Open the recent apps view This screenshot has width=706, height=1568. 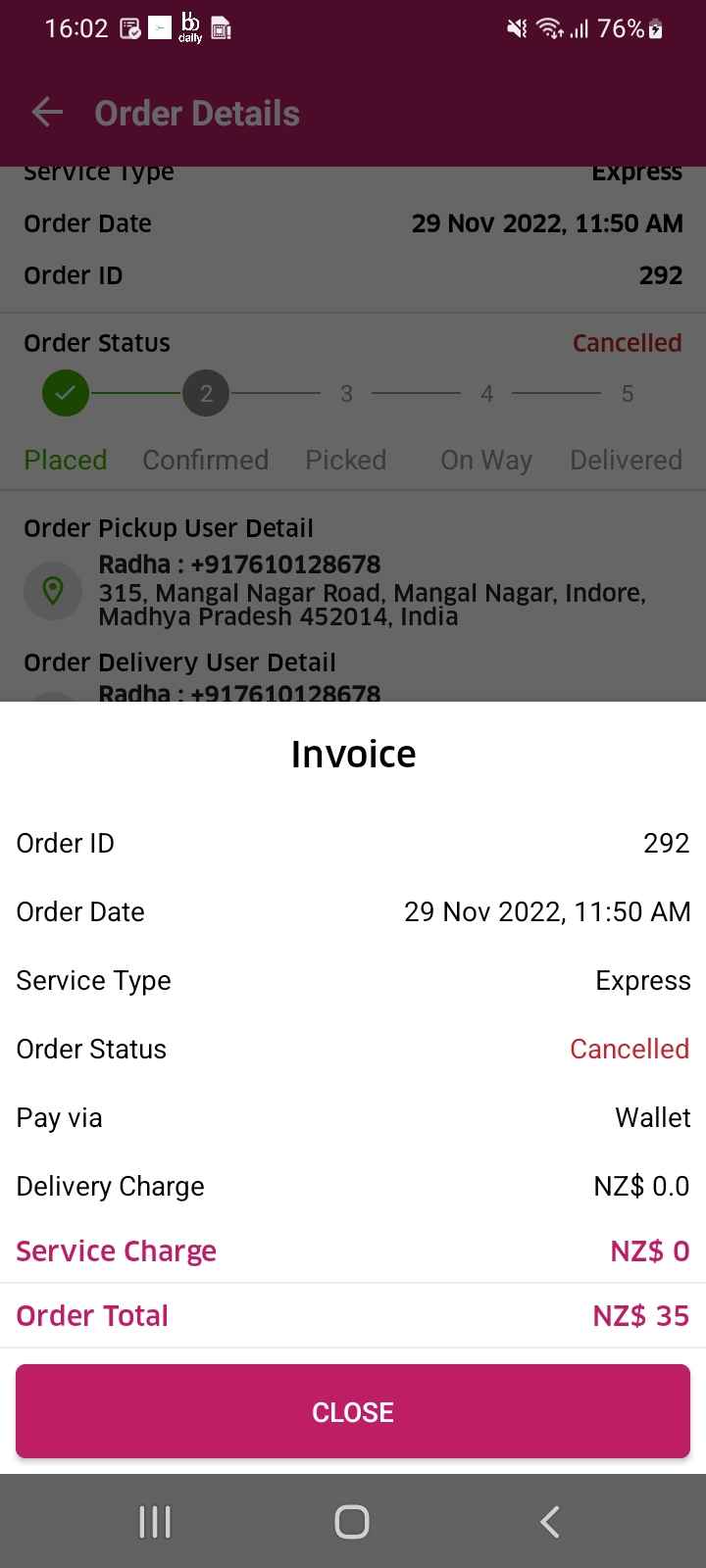[x=155, y=1522]
